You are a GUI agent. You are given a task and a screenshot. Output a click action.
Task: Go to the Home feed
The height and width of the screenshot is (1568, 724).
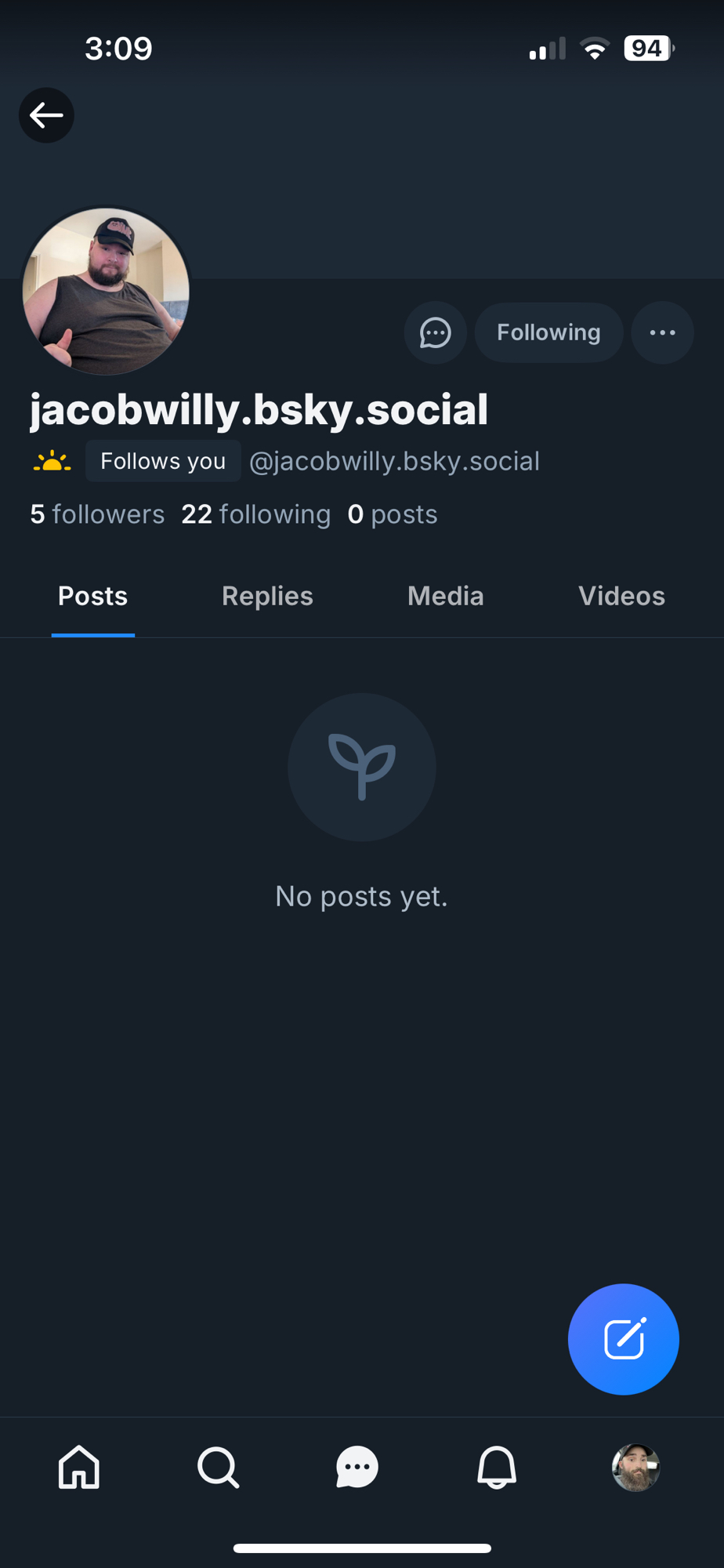coord(79,1467)
